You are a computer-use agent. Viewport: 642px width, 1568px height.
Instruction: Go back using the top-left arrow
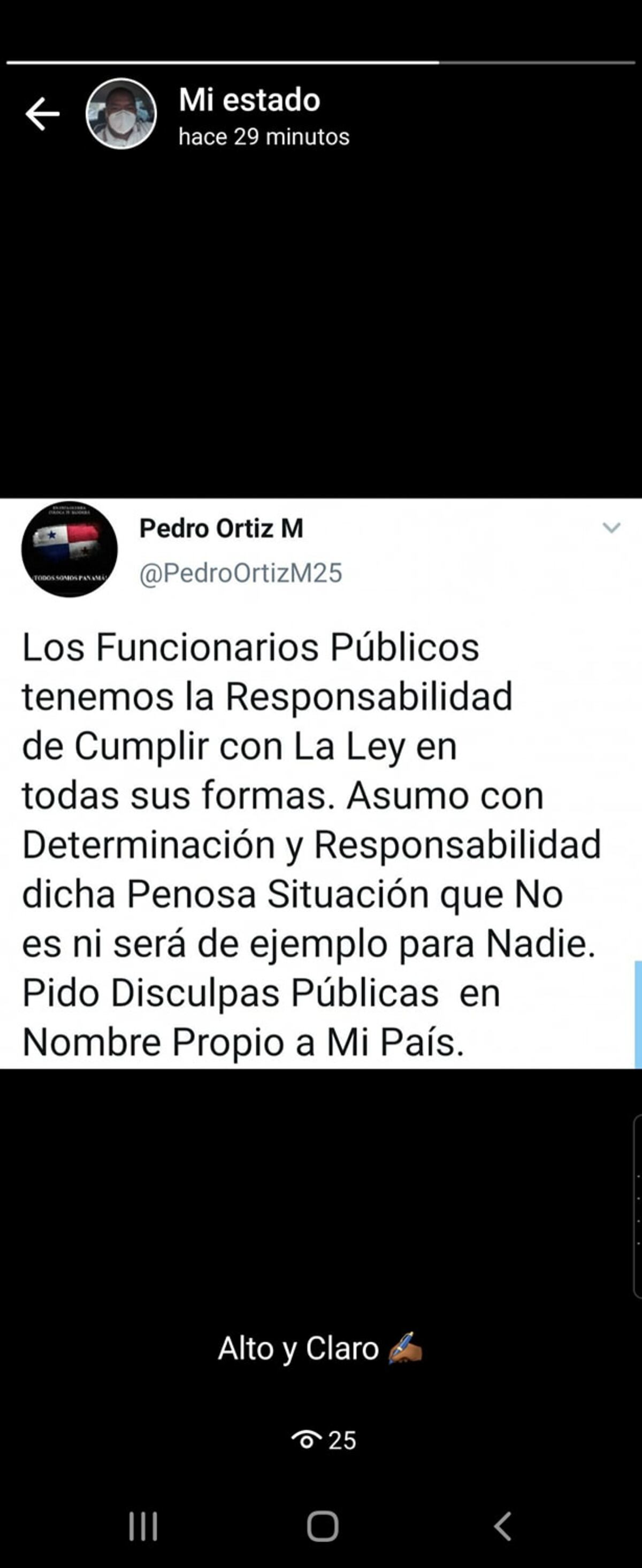tap(42, 114)
